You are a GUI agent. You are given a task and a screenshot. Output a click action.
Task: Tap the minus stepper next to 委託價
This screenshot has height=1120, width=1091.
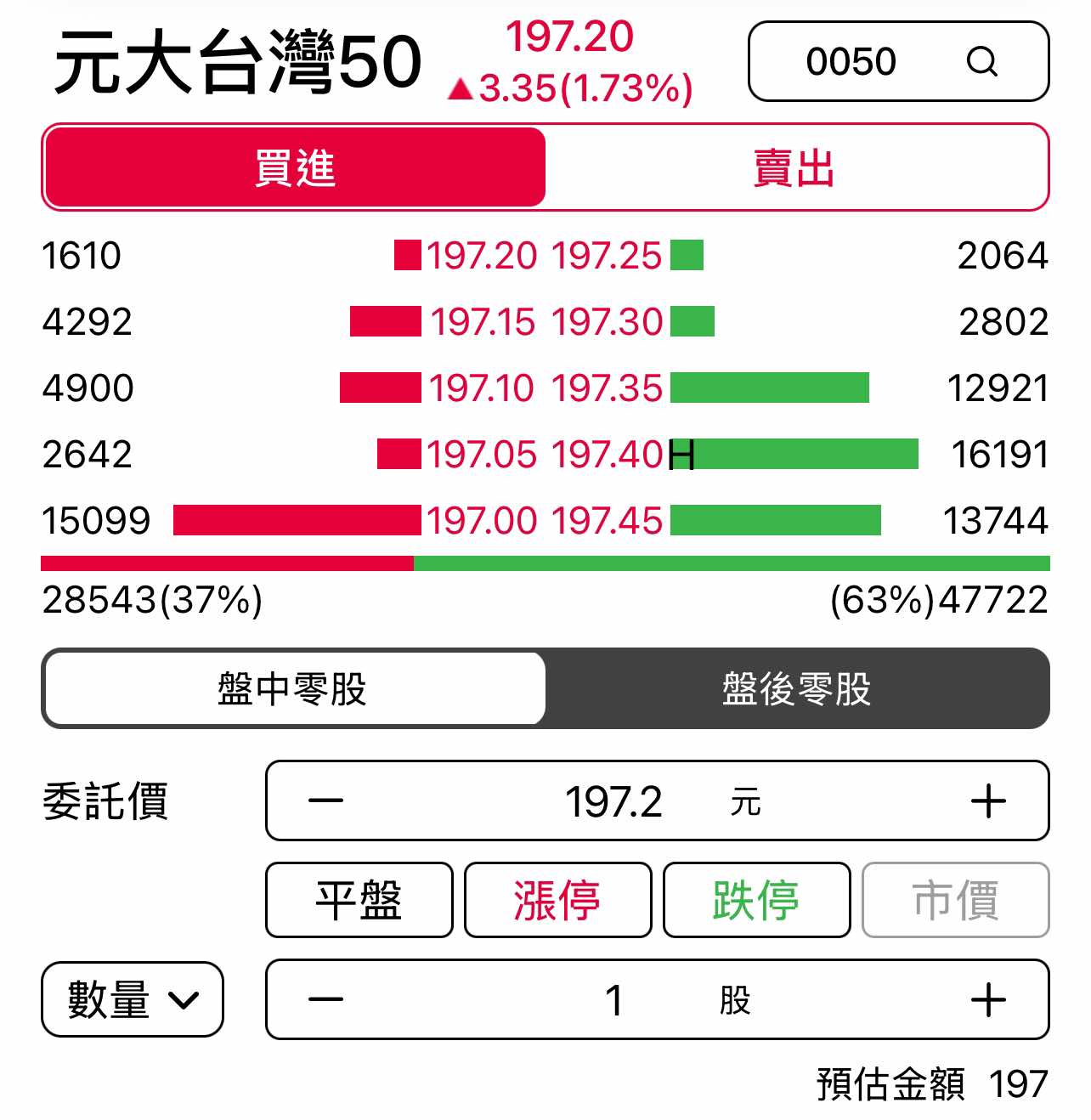(x=325, y=800)
